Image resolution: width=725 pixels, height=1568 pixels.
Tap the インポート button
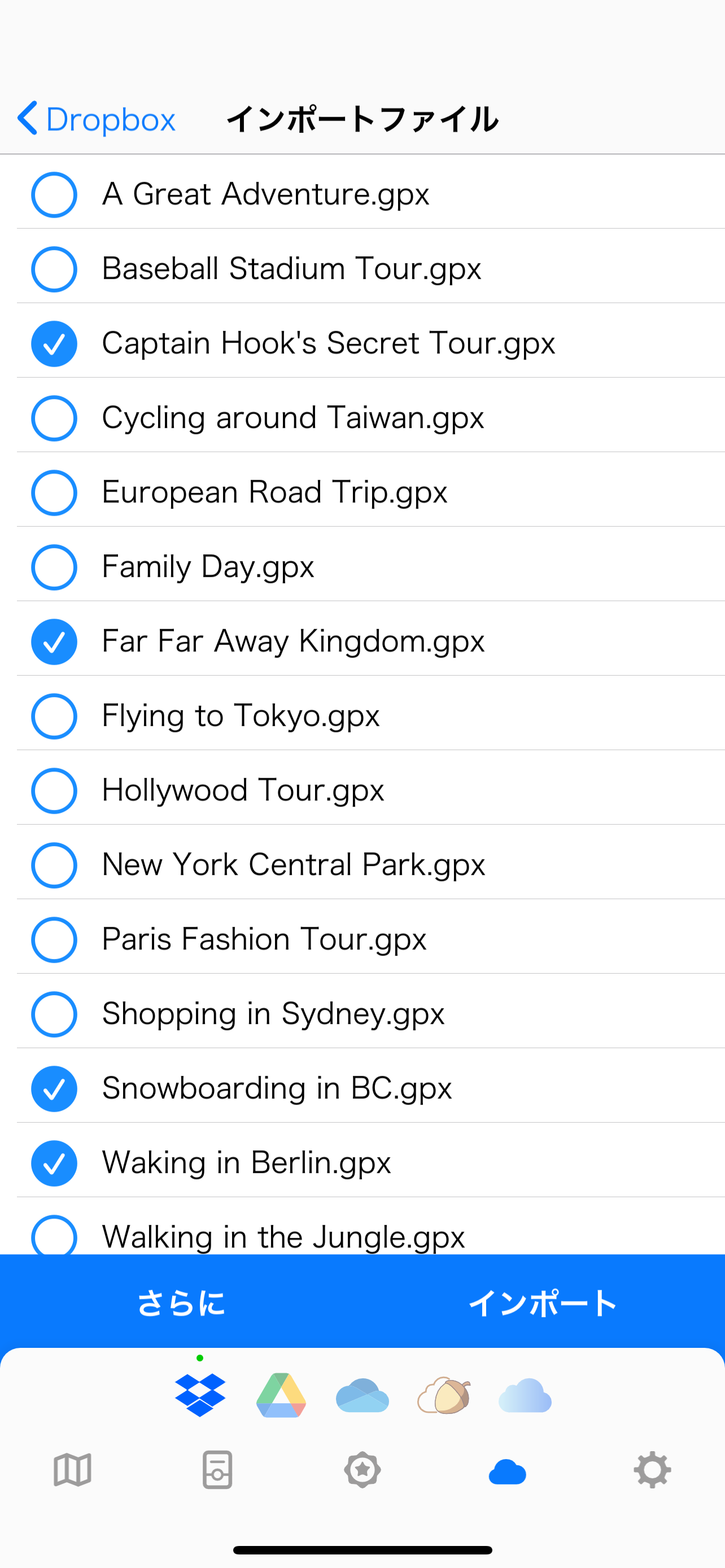(543, 1303)
